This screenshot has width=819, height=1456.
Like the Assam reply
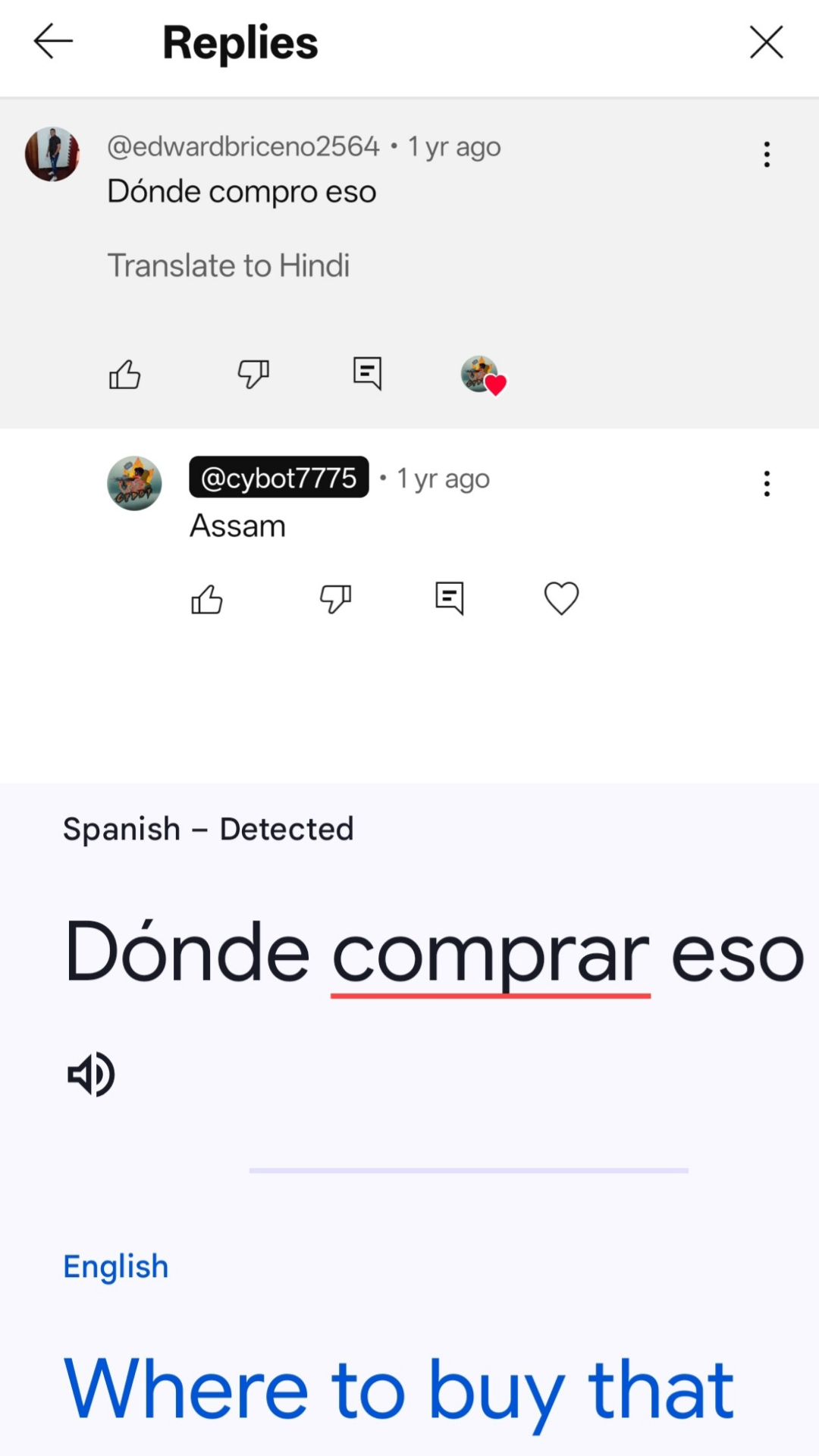click(207, 599)
